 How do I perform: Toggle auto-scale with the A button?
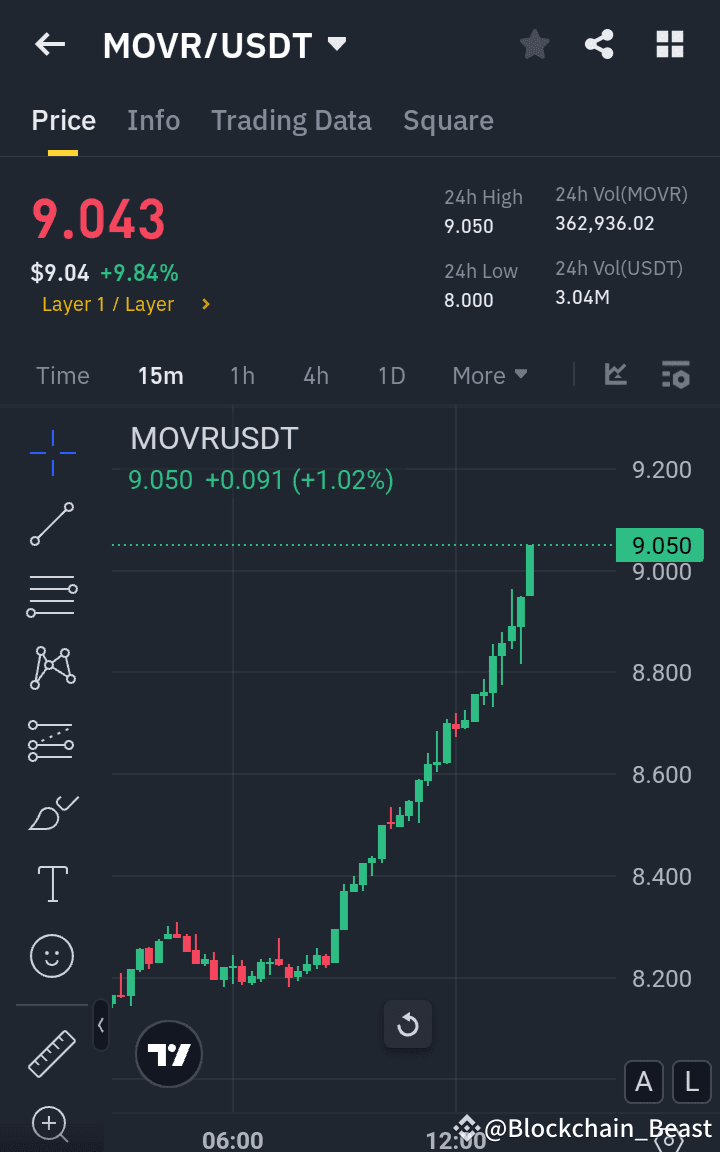643,1082
